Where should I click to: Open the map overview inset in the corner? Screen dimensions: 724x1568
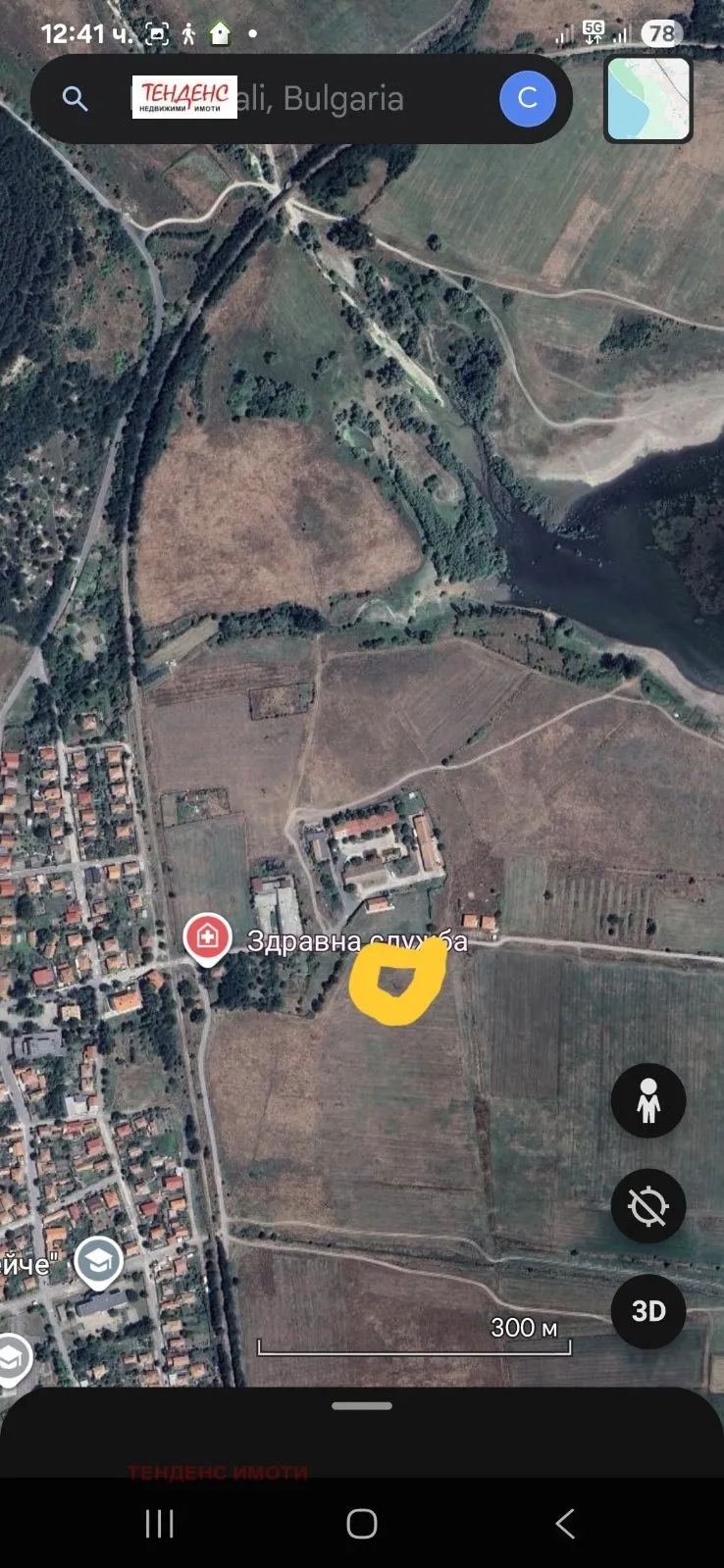648,99
